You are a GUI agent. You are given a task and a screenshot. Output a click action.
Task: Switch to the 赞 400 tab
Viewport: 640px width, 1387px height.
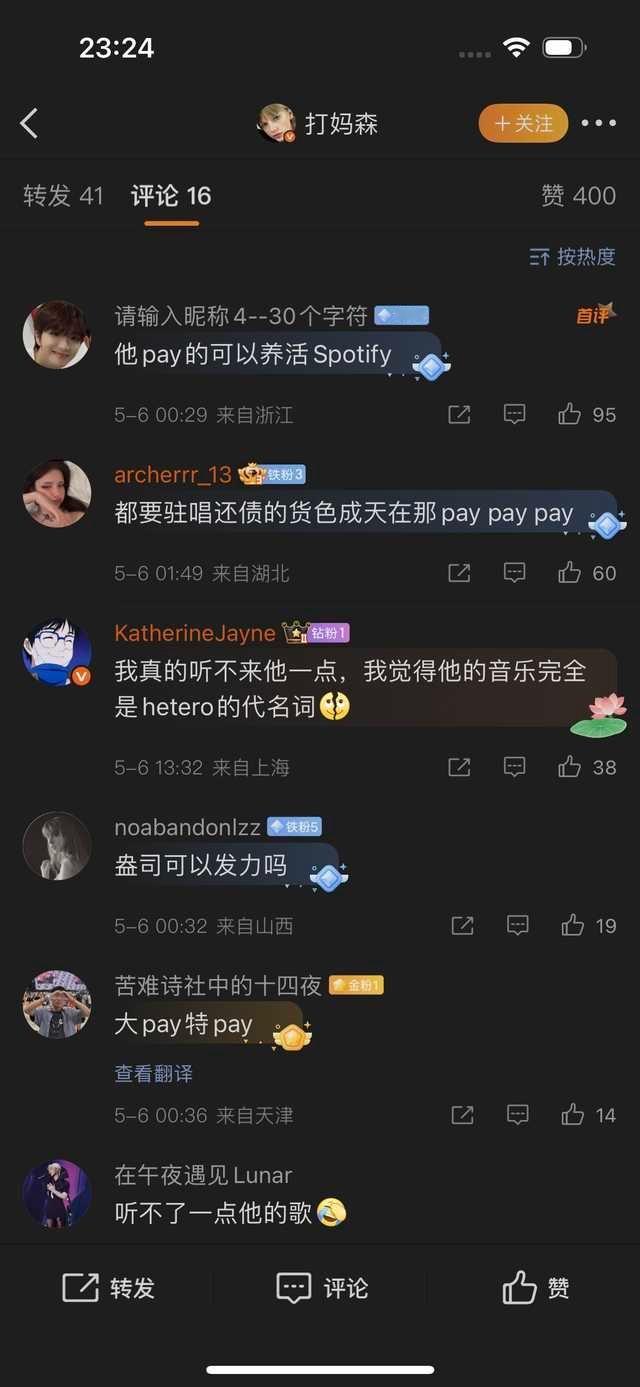click(x=578, y=196)
